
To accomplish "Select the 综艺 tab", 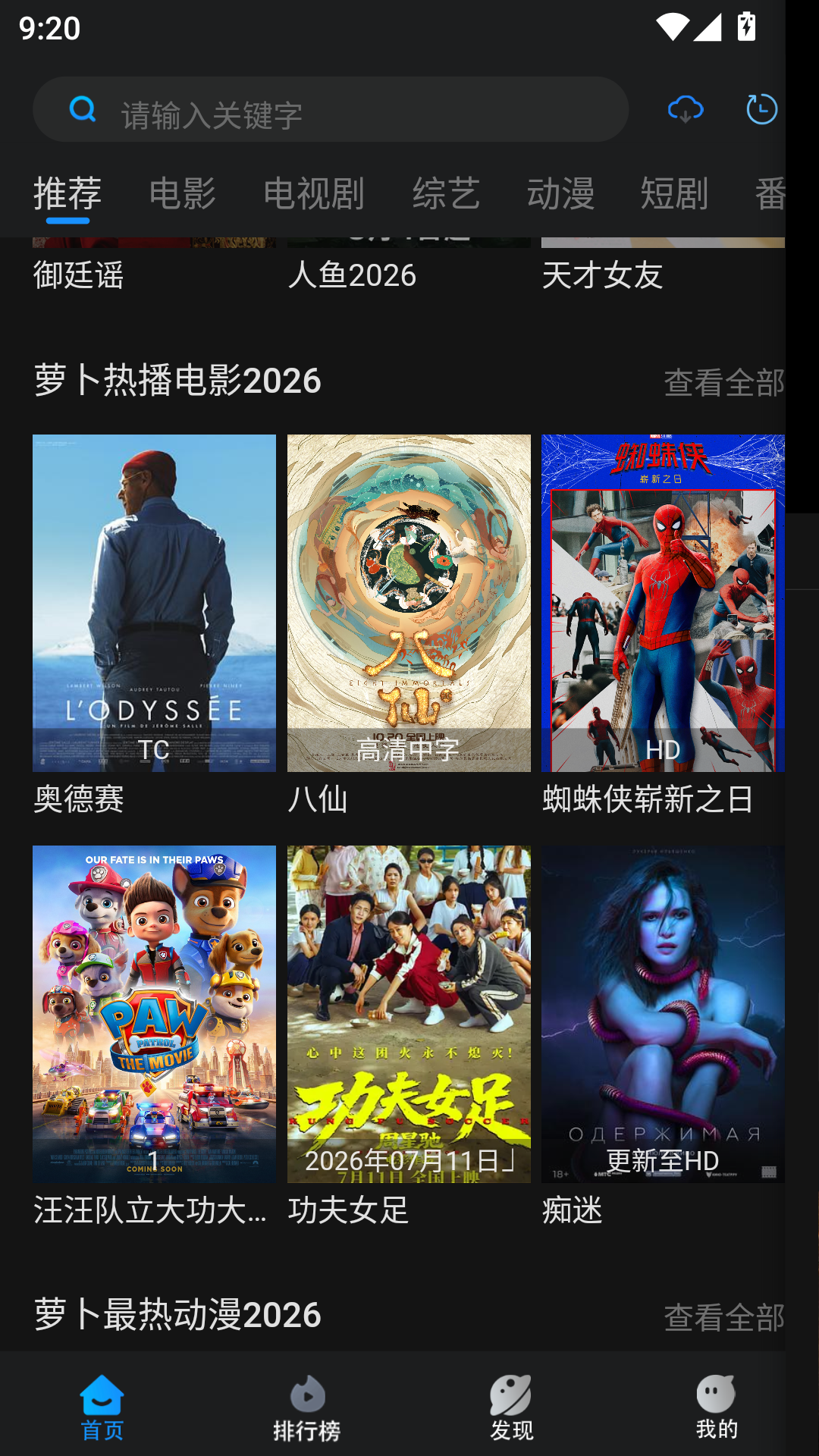I will pos(446,193).
